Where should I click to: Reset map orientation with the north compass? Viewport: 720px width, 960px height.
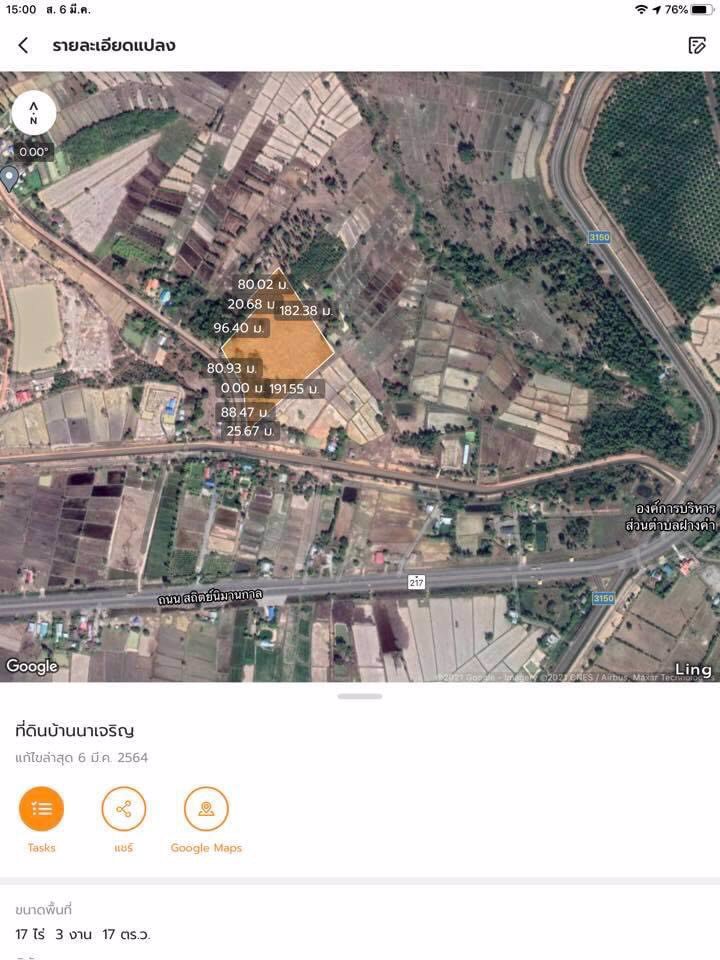coord(34,113)
